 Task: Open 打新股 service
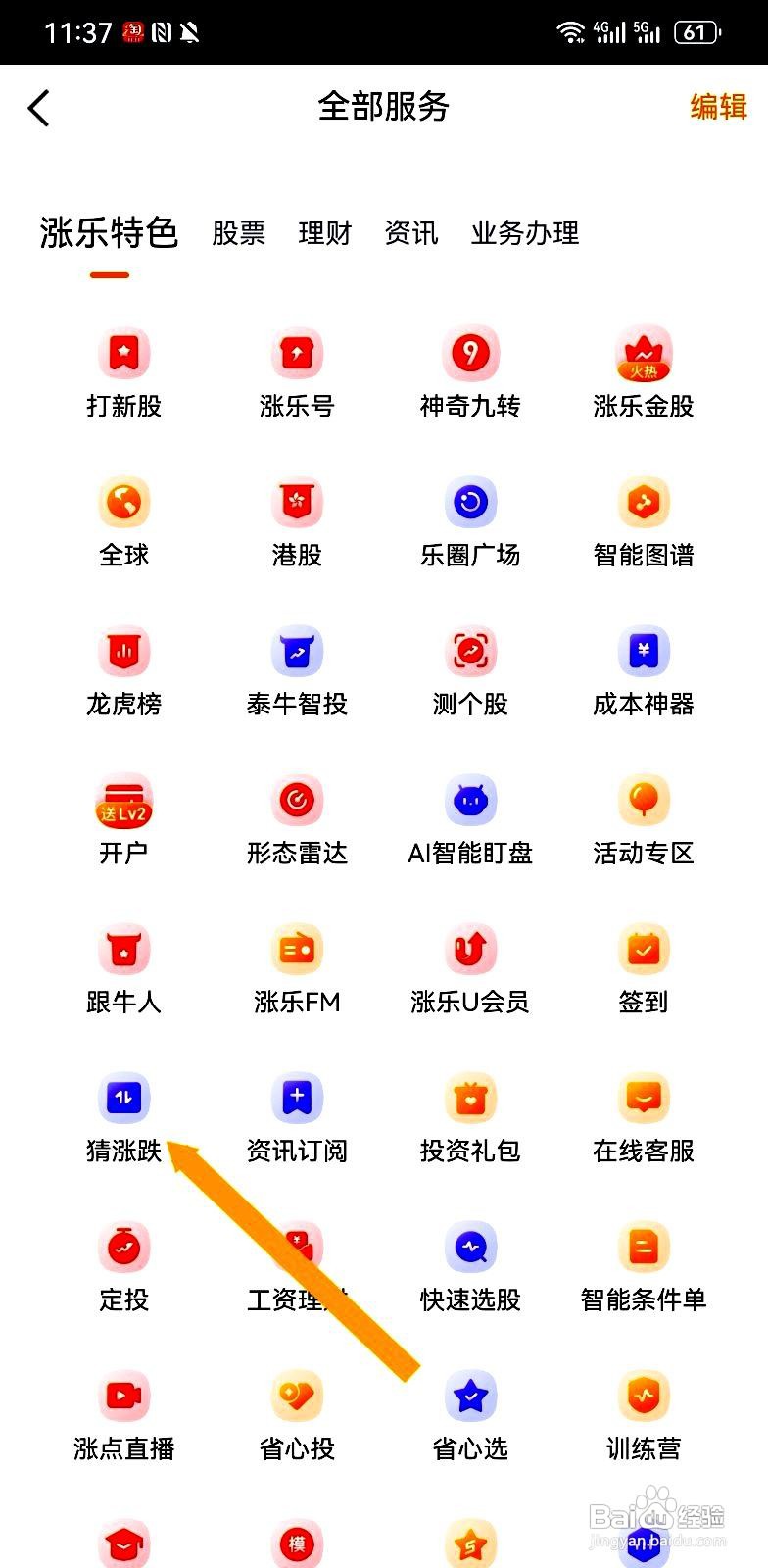(123, 373)
